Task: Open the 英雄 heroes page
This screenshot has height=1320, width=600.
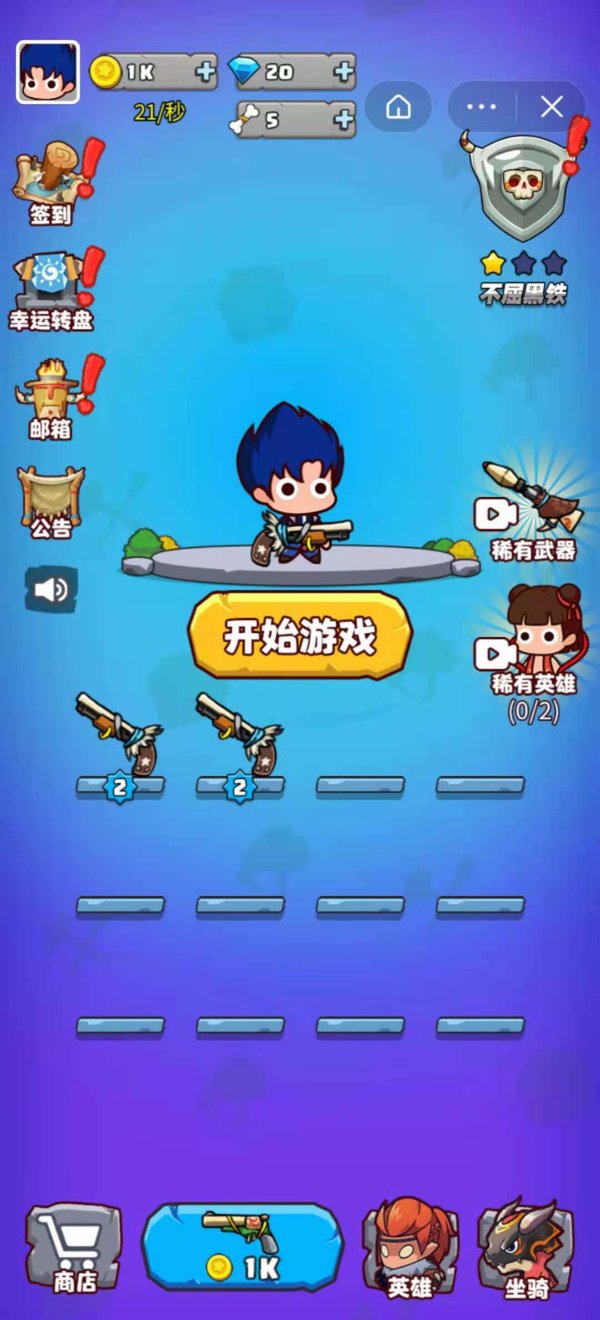Action: click(x=410, y=1250)
